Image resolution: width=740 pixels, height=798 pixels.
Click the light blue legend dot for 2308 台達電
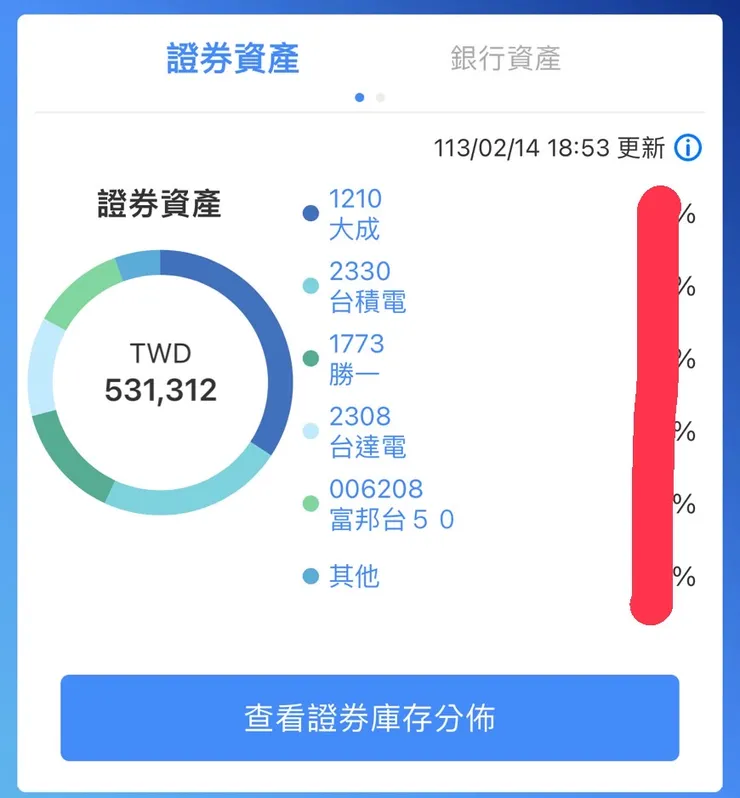[x=310, y=430]
